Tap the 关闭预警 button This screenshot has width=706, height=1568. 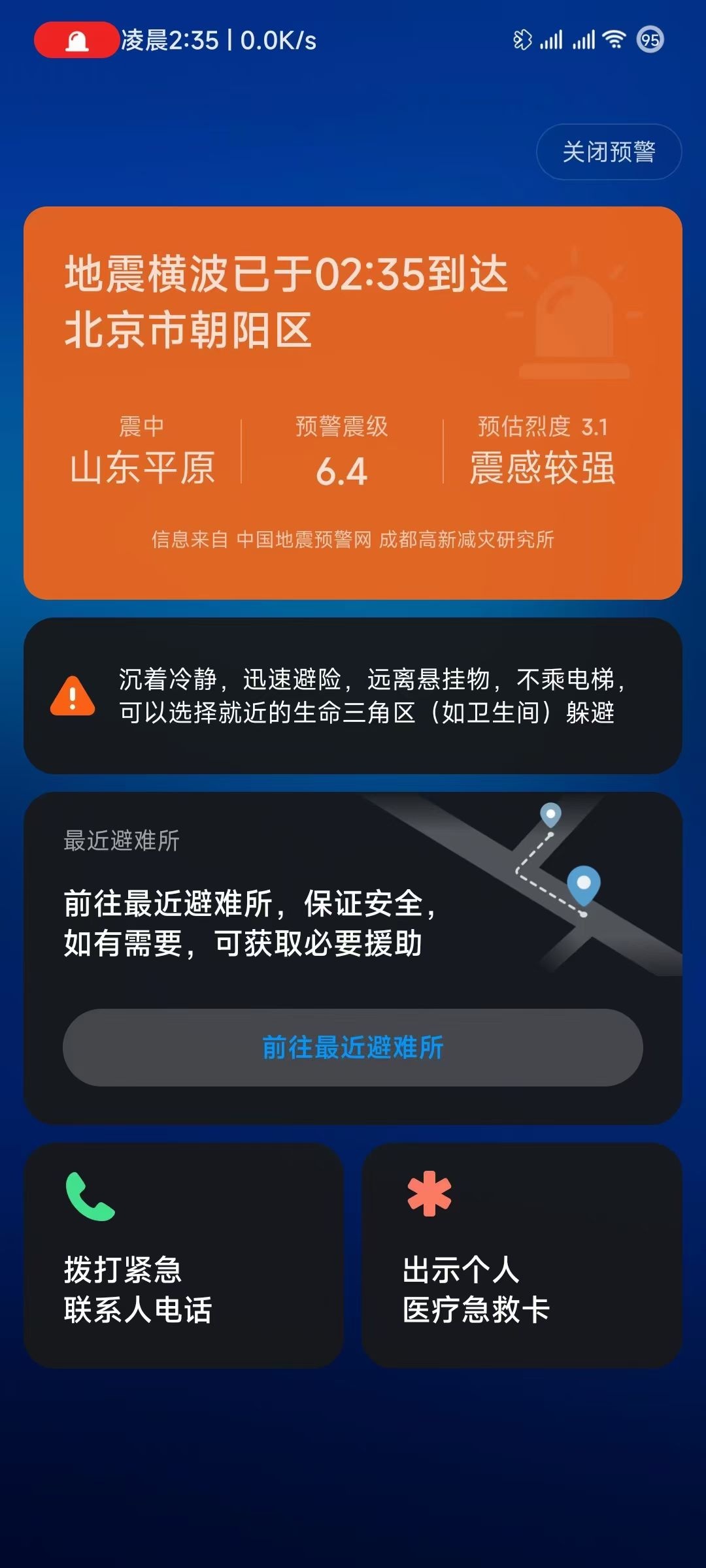(x=609, y=152)
